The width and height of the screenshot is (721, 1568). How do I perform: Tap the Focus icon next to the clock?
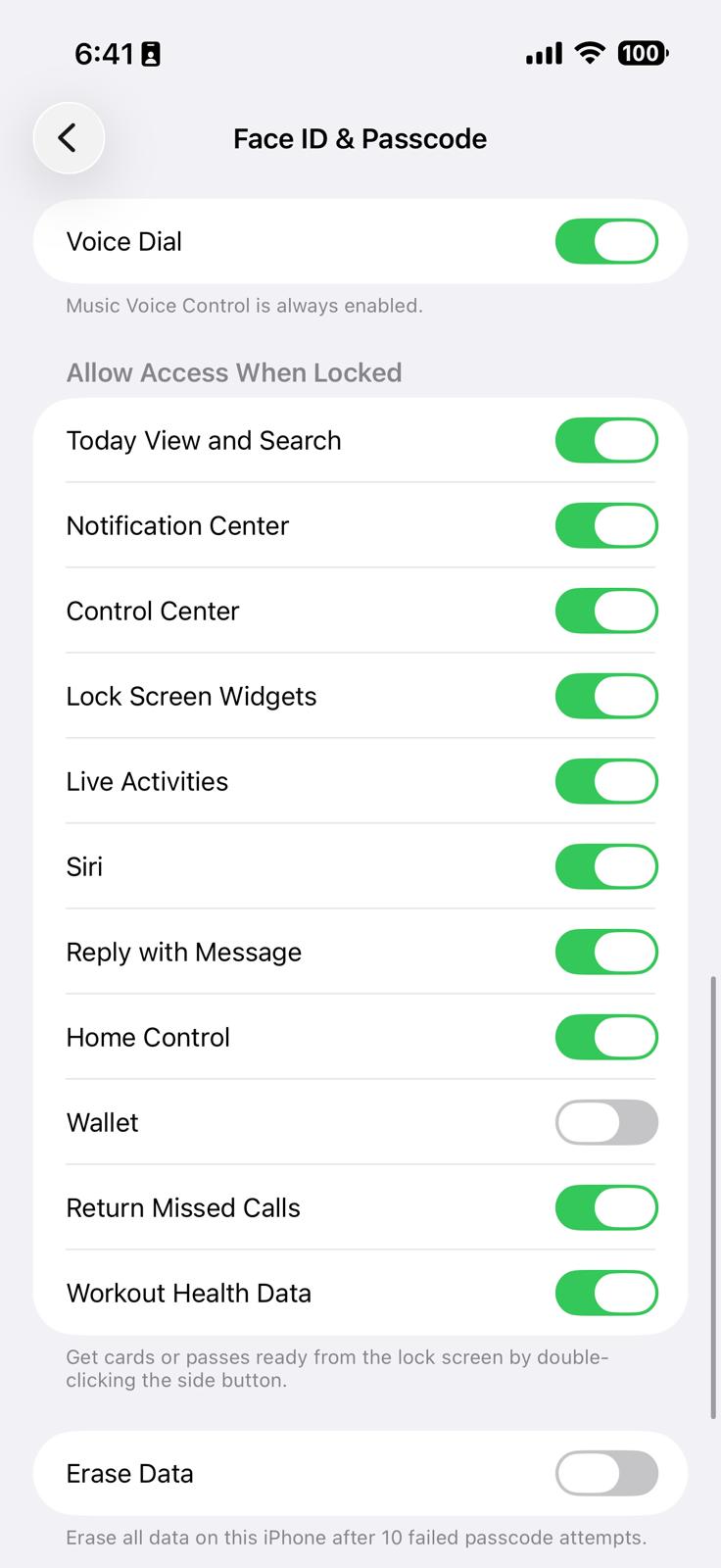click(149, 54)
